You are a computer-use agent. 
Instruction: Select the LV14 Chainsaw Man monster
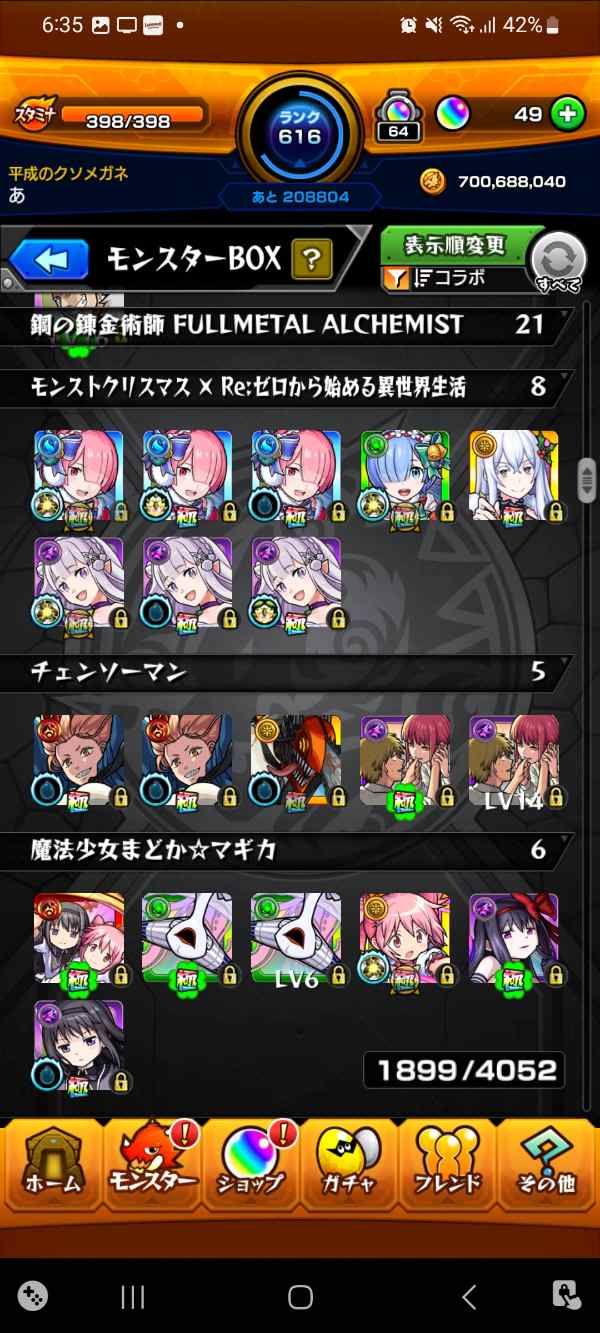513,761
